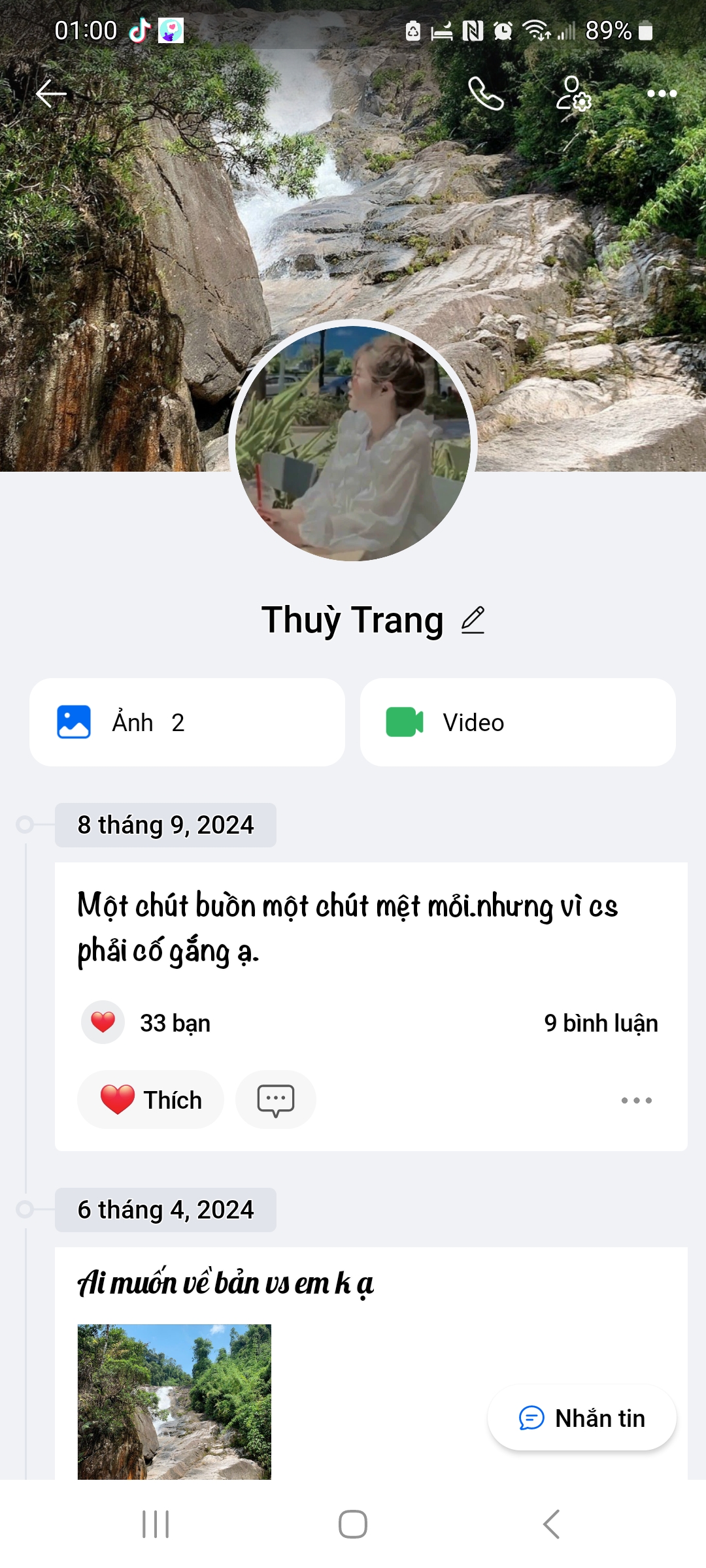Call Thuỳ Trang with the phone icon

486,93
